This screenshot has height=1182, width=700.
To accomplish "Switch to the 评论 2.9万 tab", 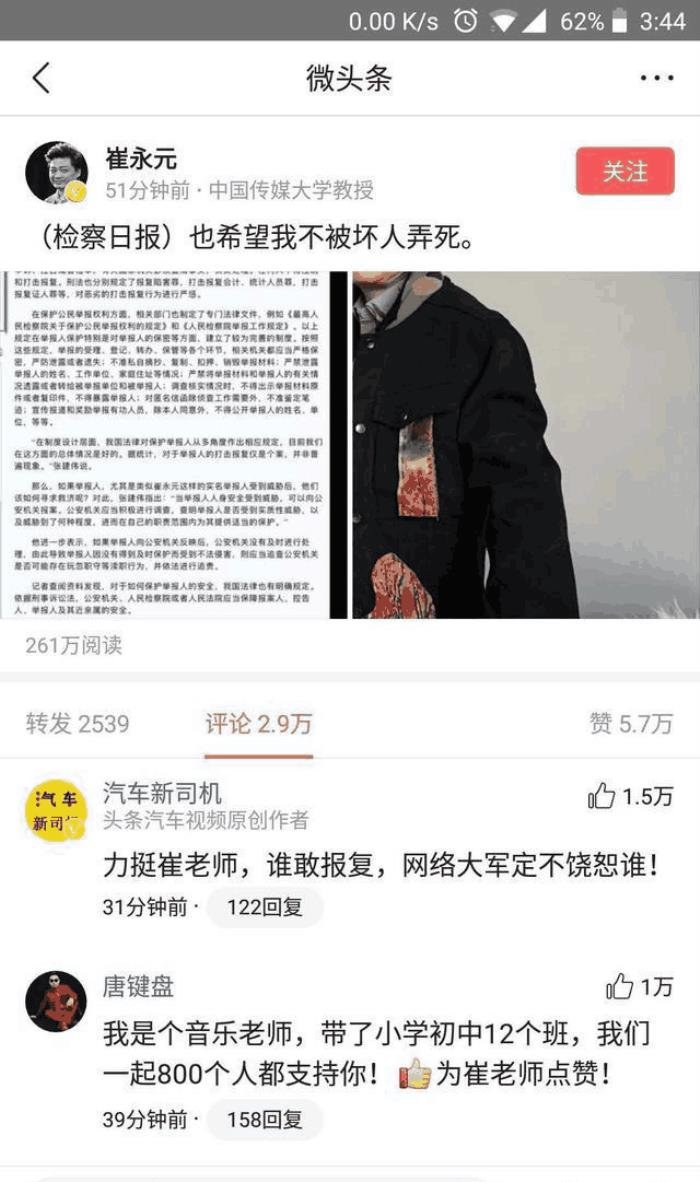I will [259, 724].
